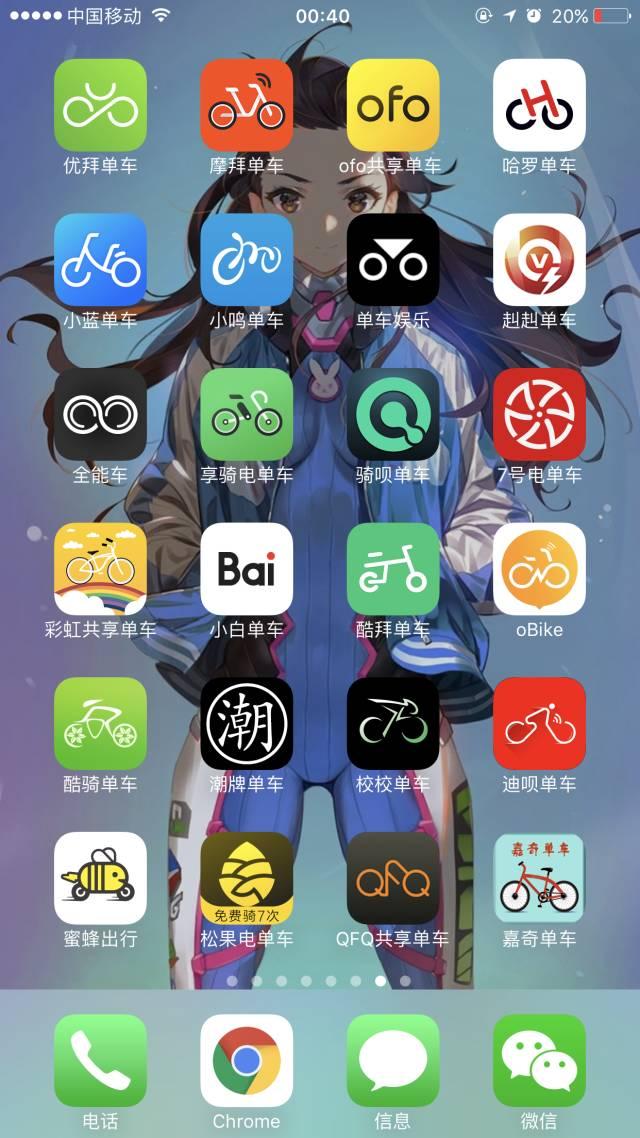Image resolution: width=640 pixels, height=1138 pixels.
Task: Launch 松果电单车 app
Action: click(x=246, y=878)
